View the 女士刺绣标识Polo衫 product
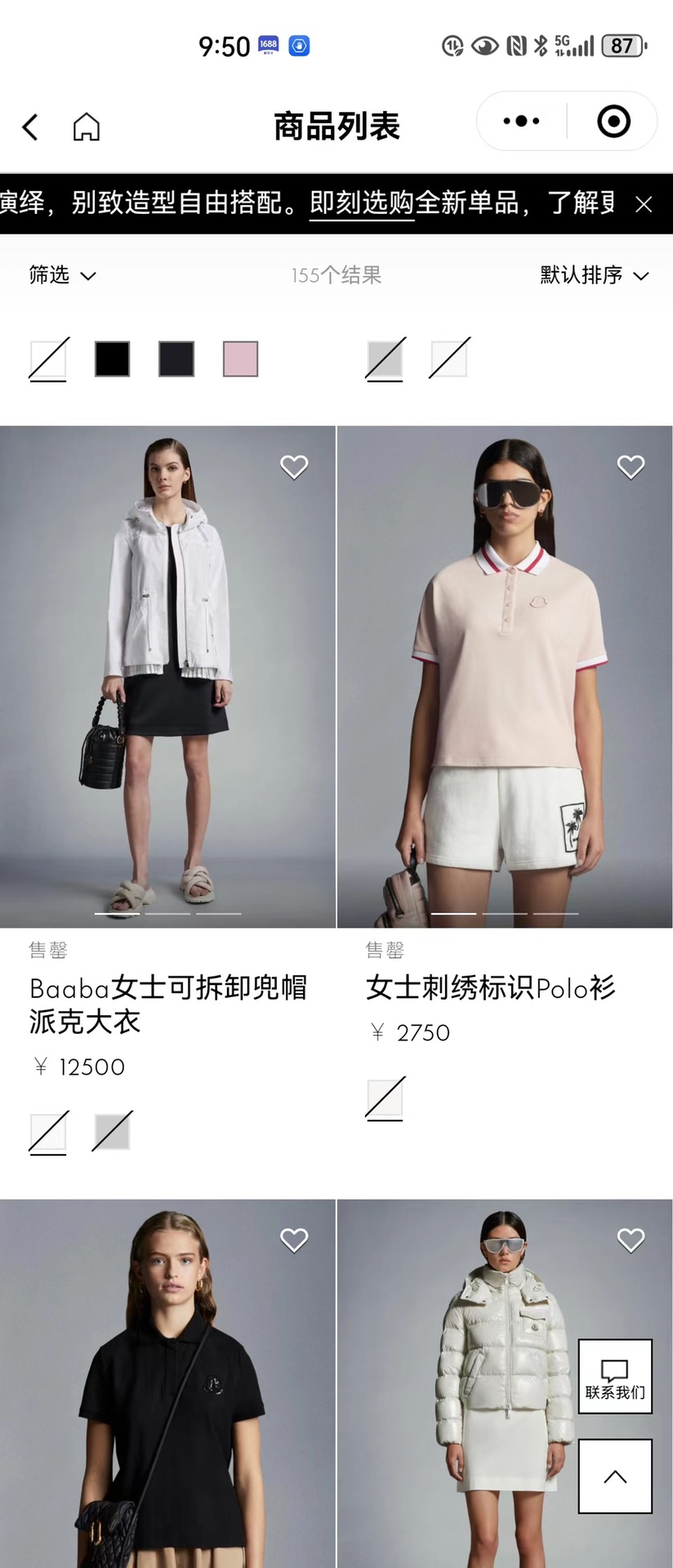 click(x=490, y=988)
